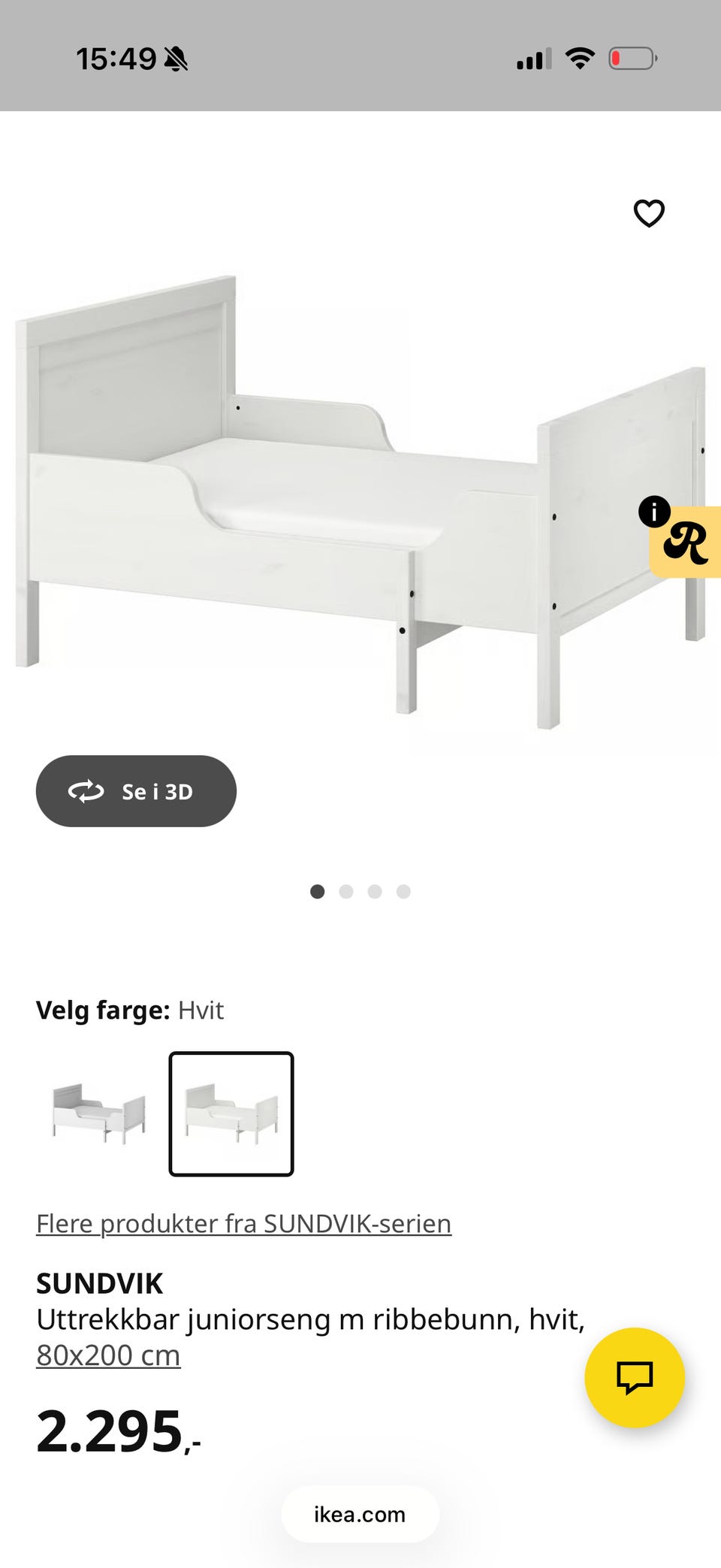
Task: Tap the rotation arrows inside Se i 3D
Action: click(86, 790)
